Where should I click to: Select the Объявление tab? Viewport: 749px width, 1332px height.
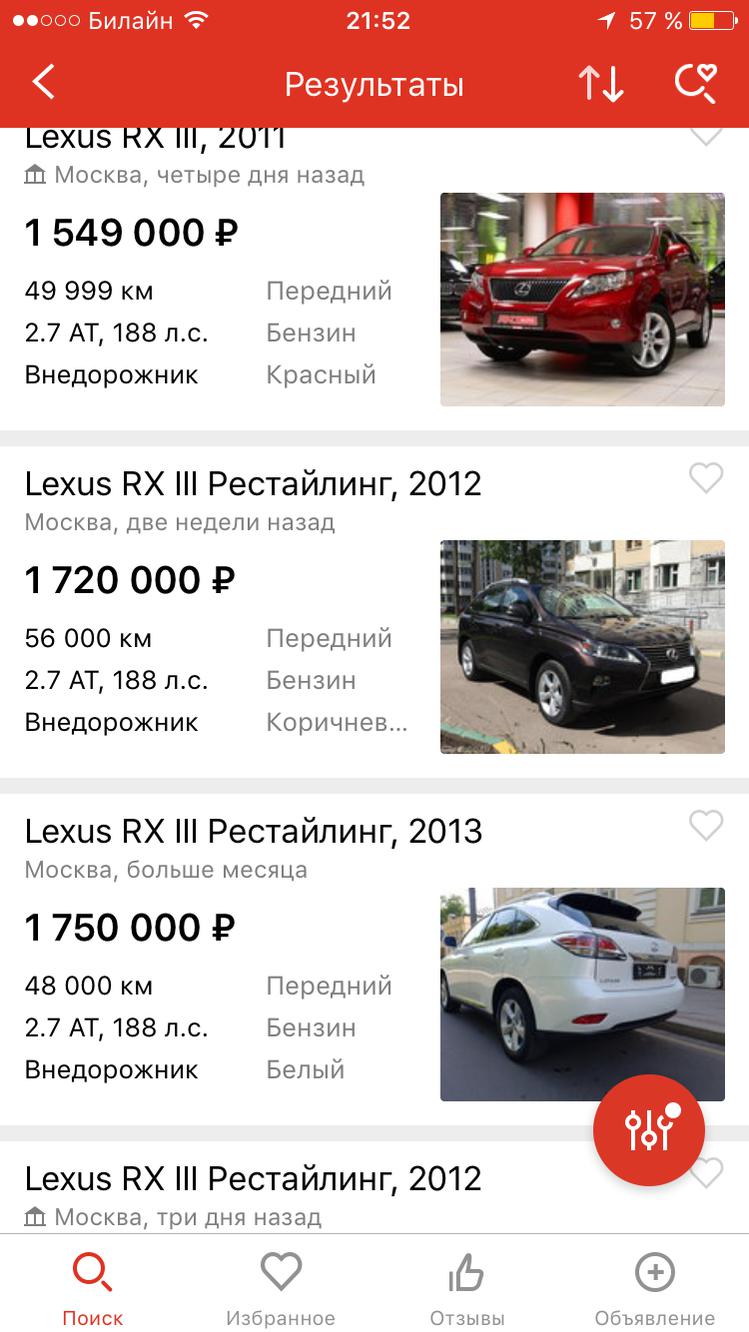[x=655, y=1288]
